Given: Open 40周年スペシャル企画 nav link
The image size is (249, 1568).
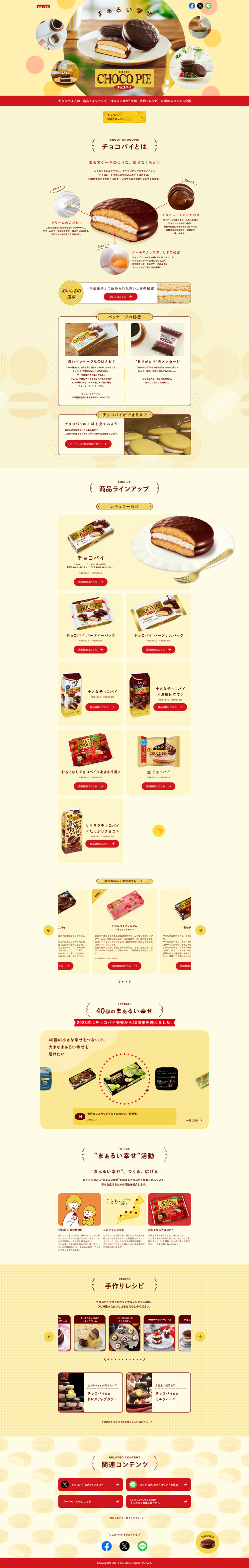Looking at the screenshot, I should (x=177, y=101).
